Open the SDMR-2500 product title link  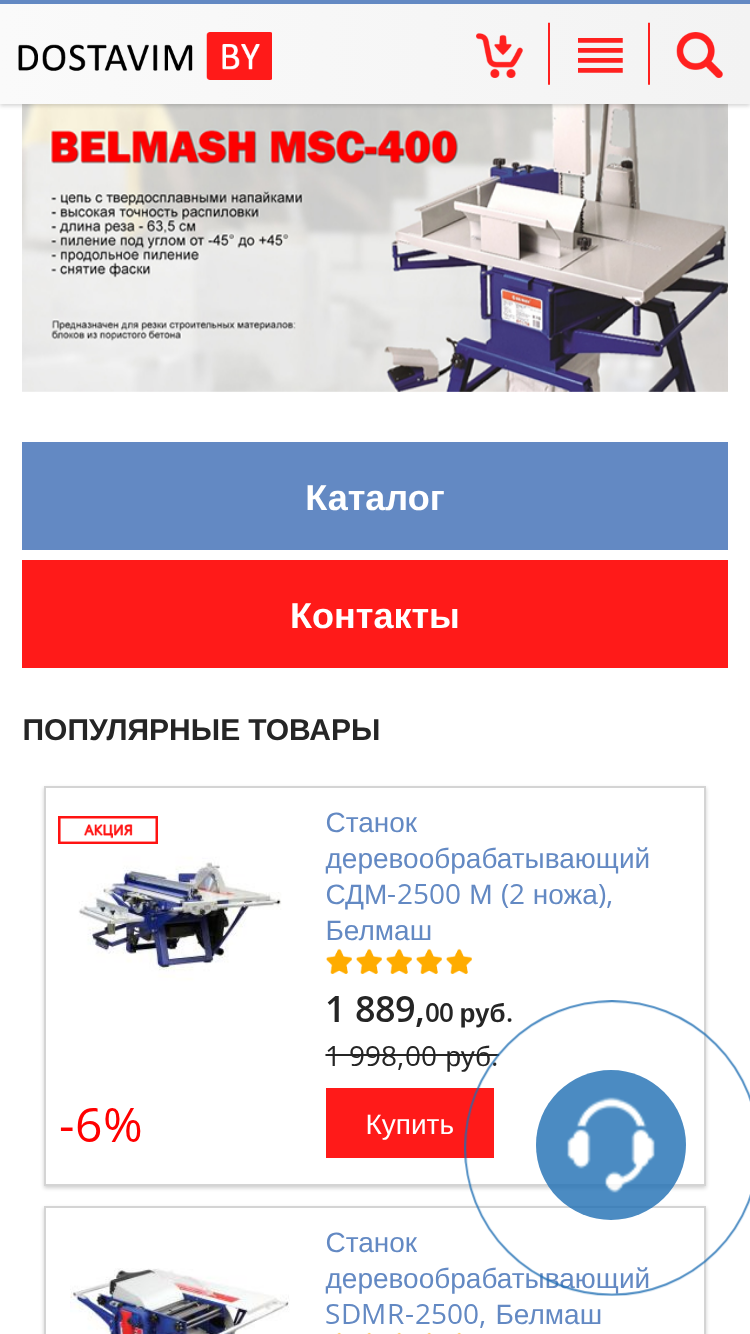click(x=488, y=1278)
